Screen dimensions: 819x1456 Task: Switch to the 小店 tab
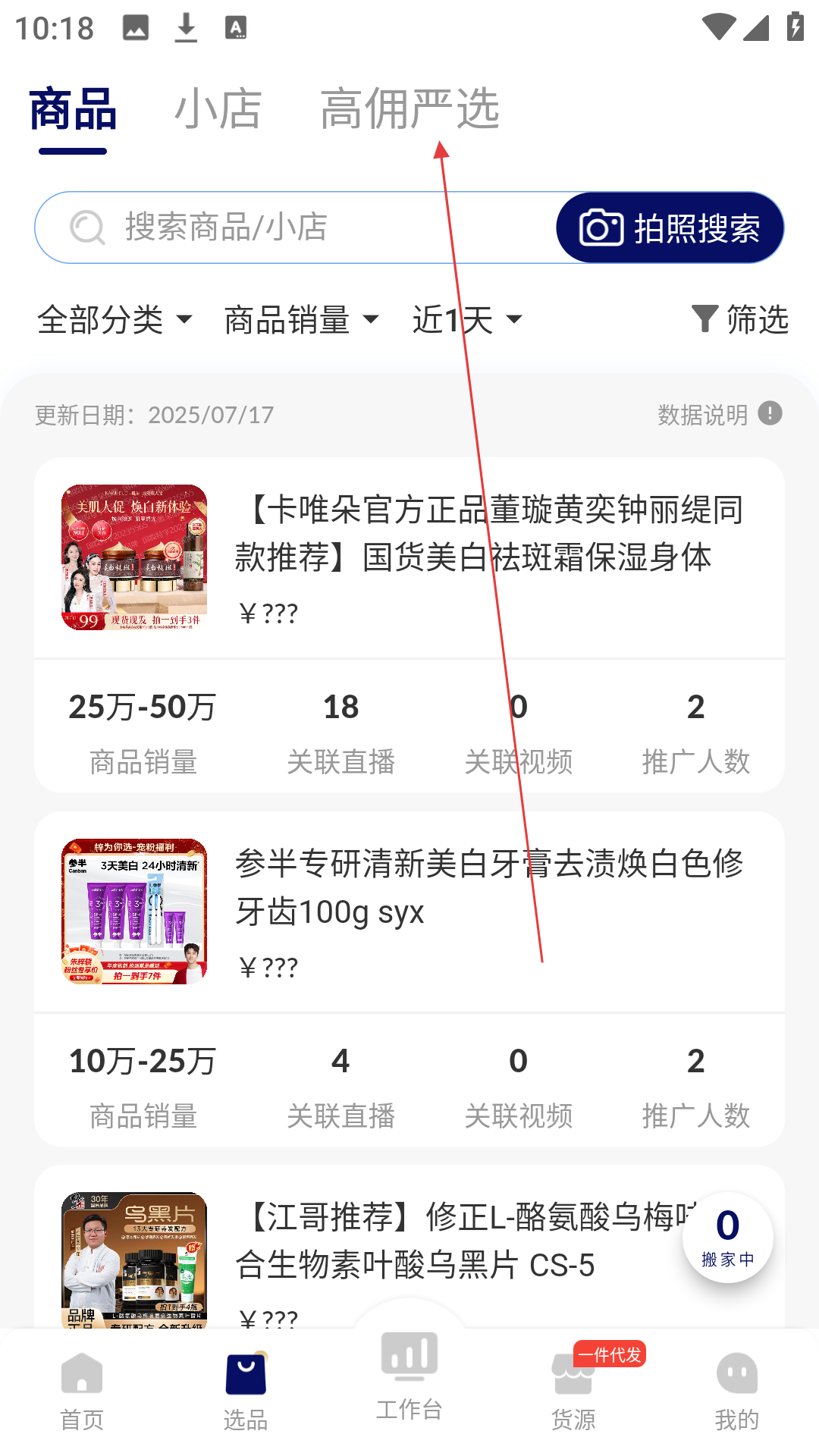pos(218,108)
